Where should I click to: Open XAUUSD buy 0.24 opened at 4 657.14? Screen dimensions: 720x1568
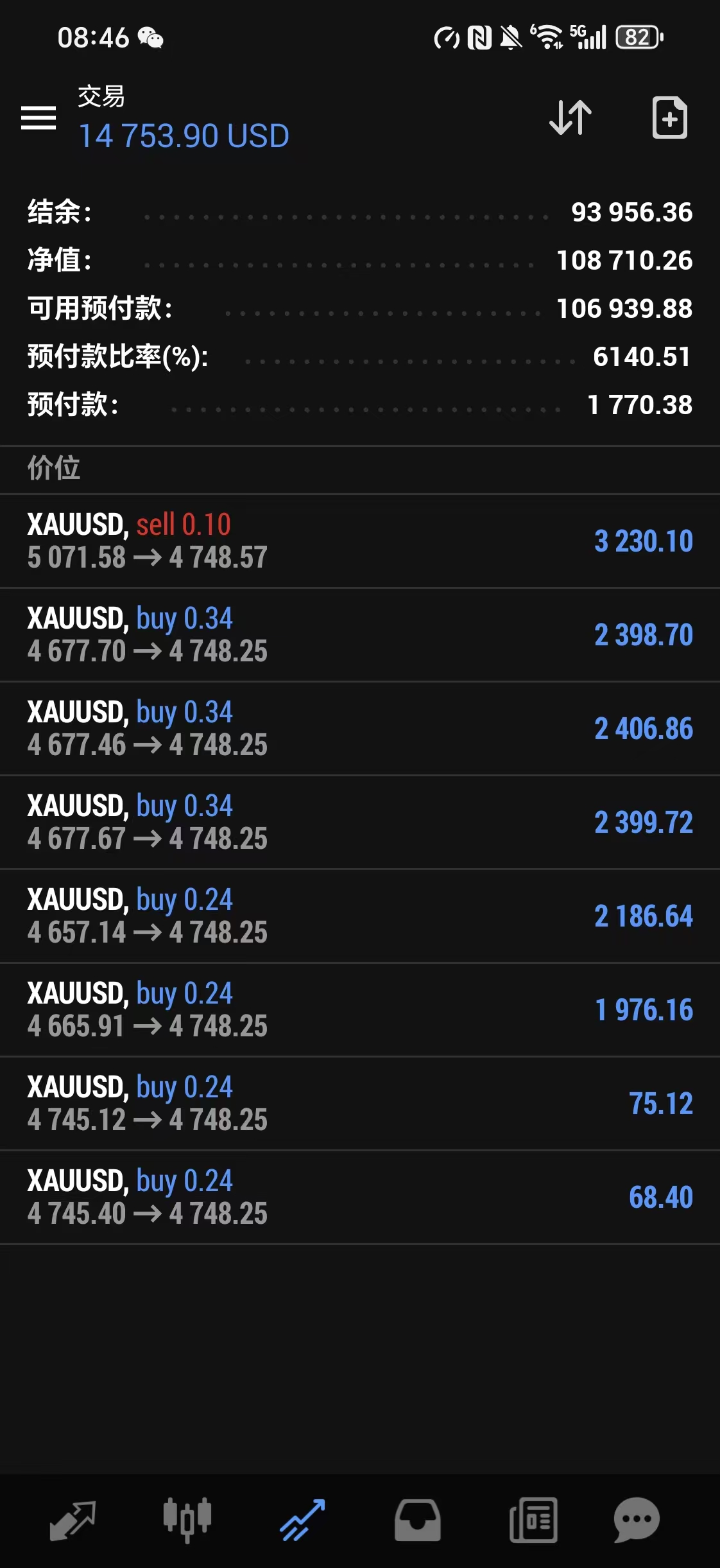tap(359, 916)
